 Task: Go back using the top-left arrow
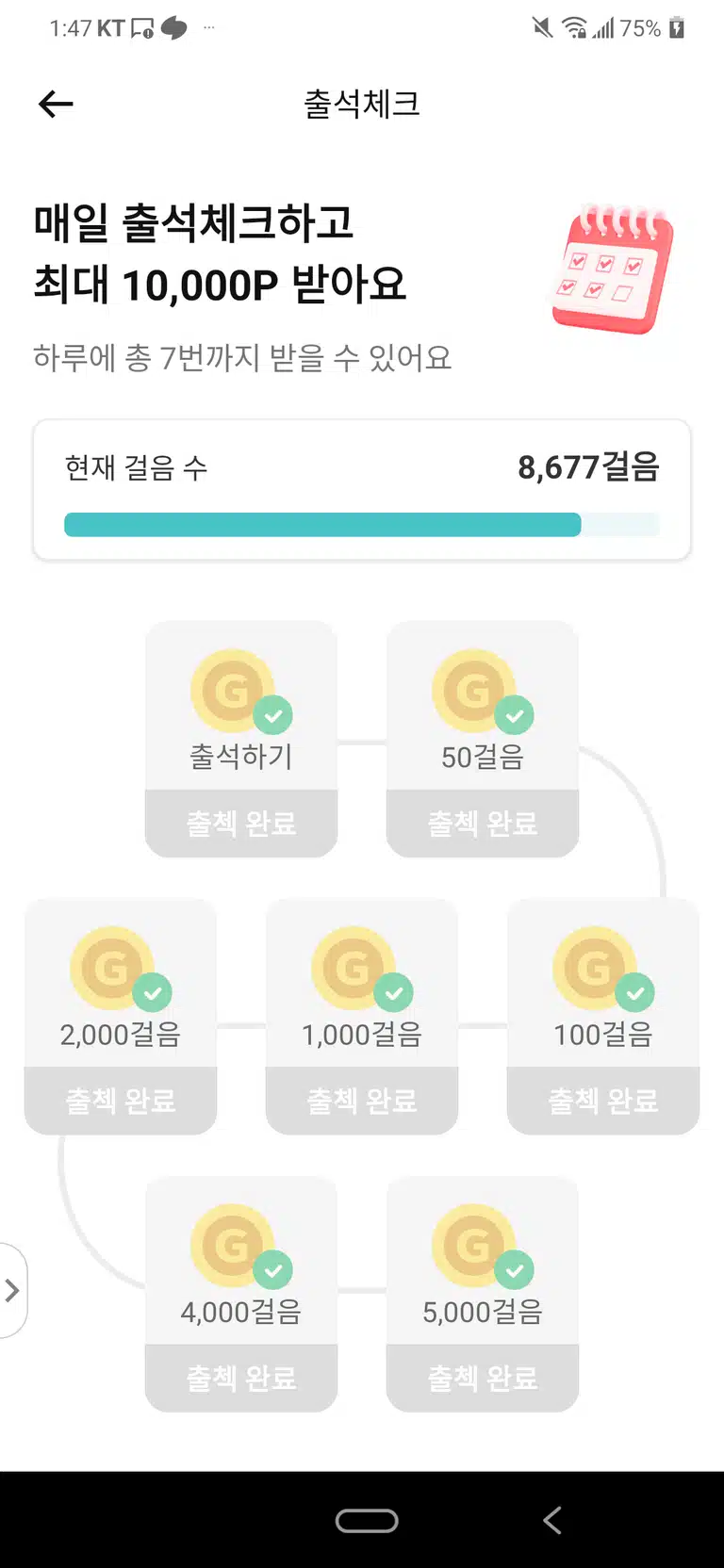point(56,104)
